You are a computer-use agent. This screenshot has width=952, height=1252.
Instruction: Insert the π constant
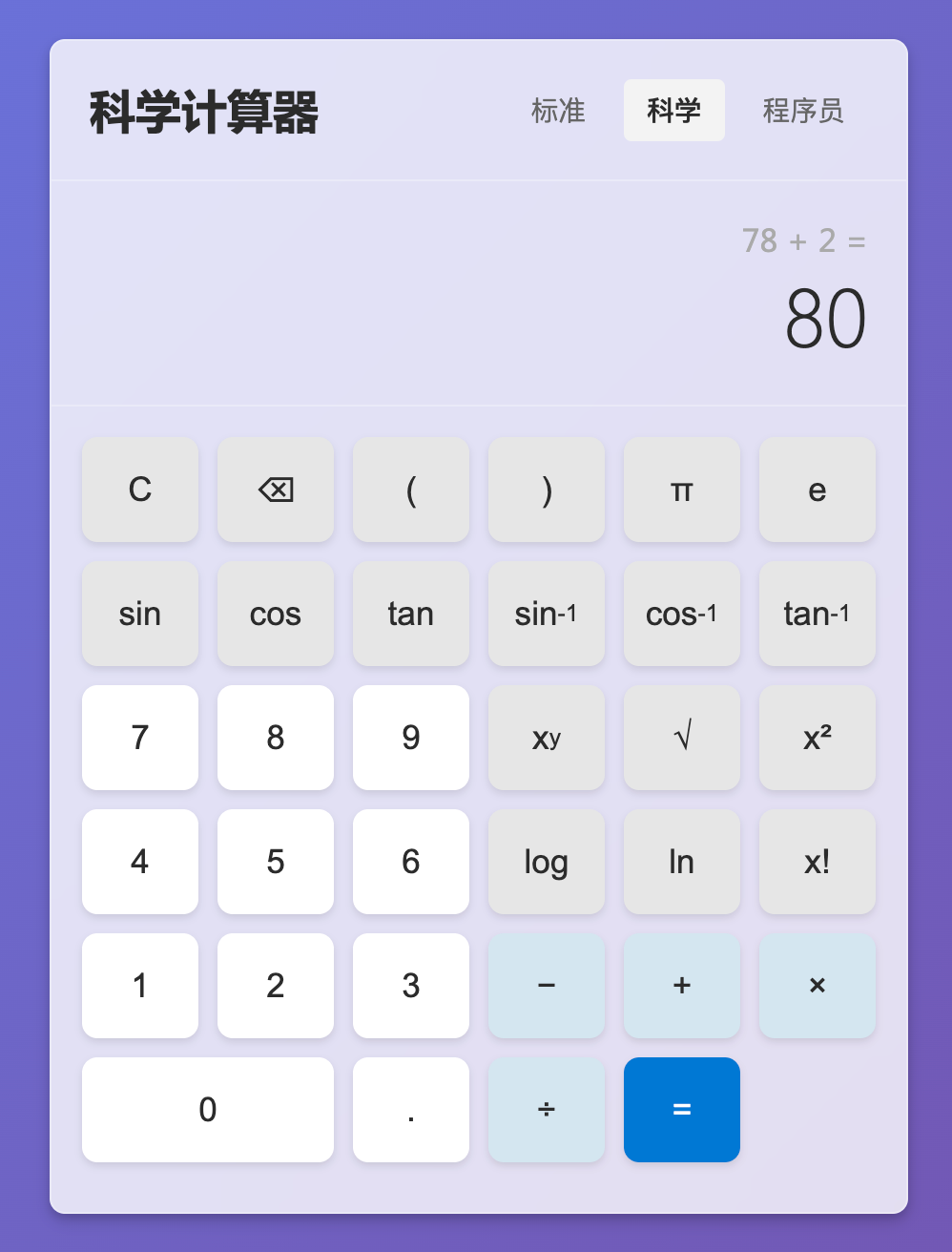click(682, 490)
